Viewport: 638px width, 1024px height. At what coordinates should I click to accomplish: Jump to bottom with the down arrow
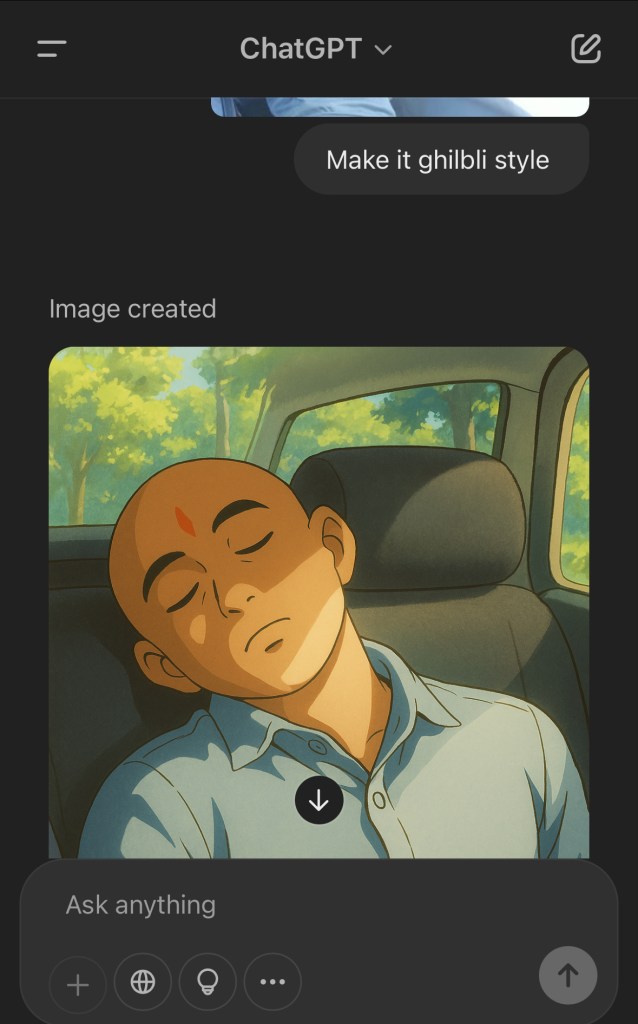[x=319, y=800]
